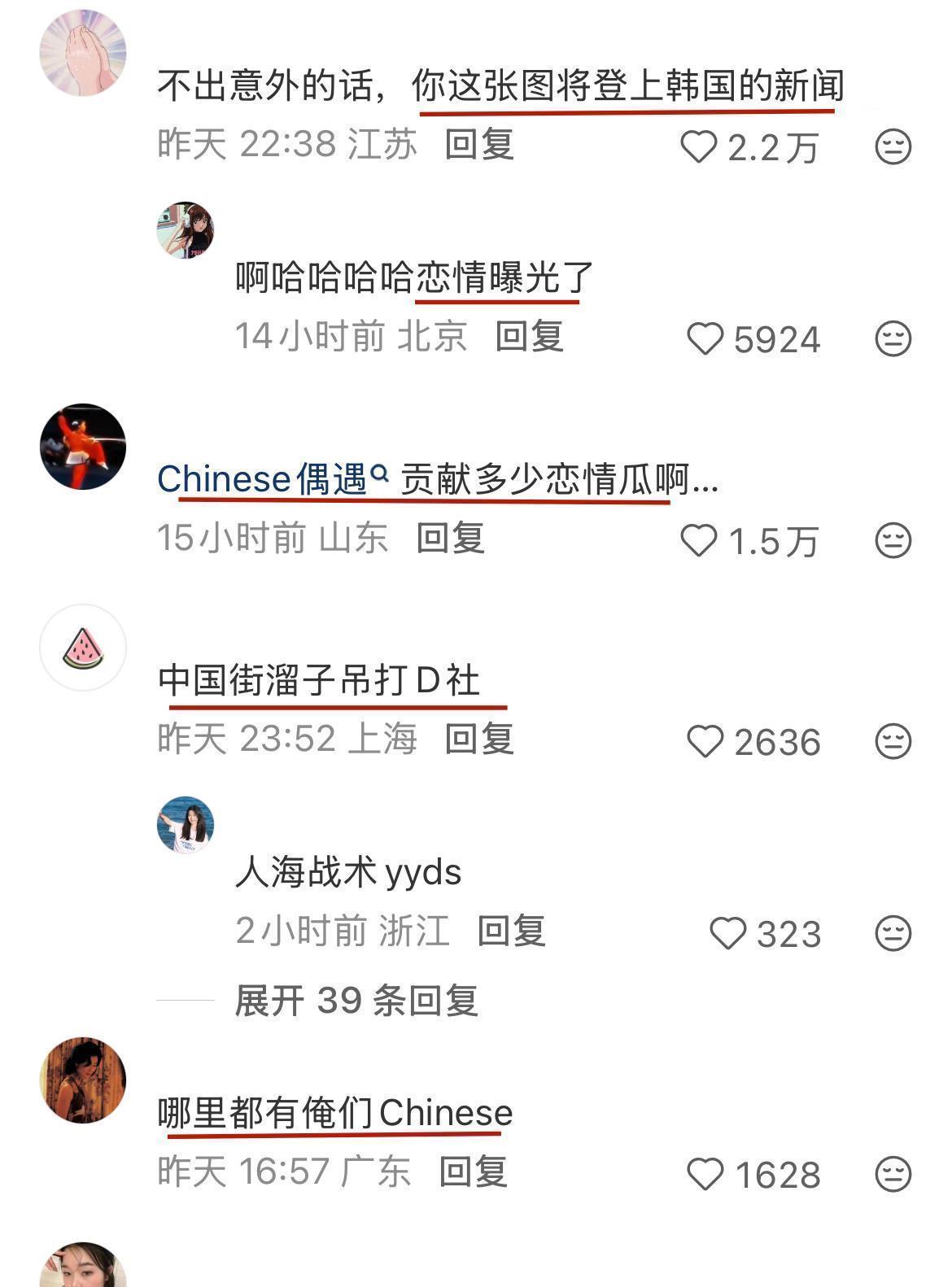This screenshot has width=952, height=1287.
Task: Reply to the 山东 comment
Action: point(450,538)
